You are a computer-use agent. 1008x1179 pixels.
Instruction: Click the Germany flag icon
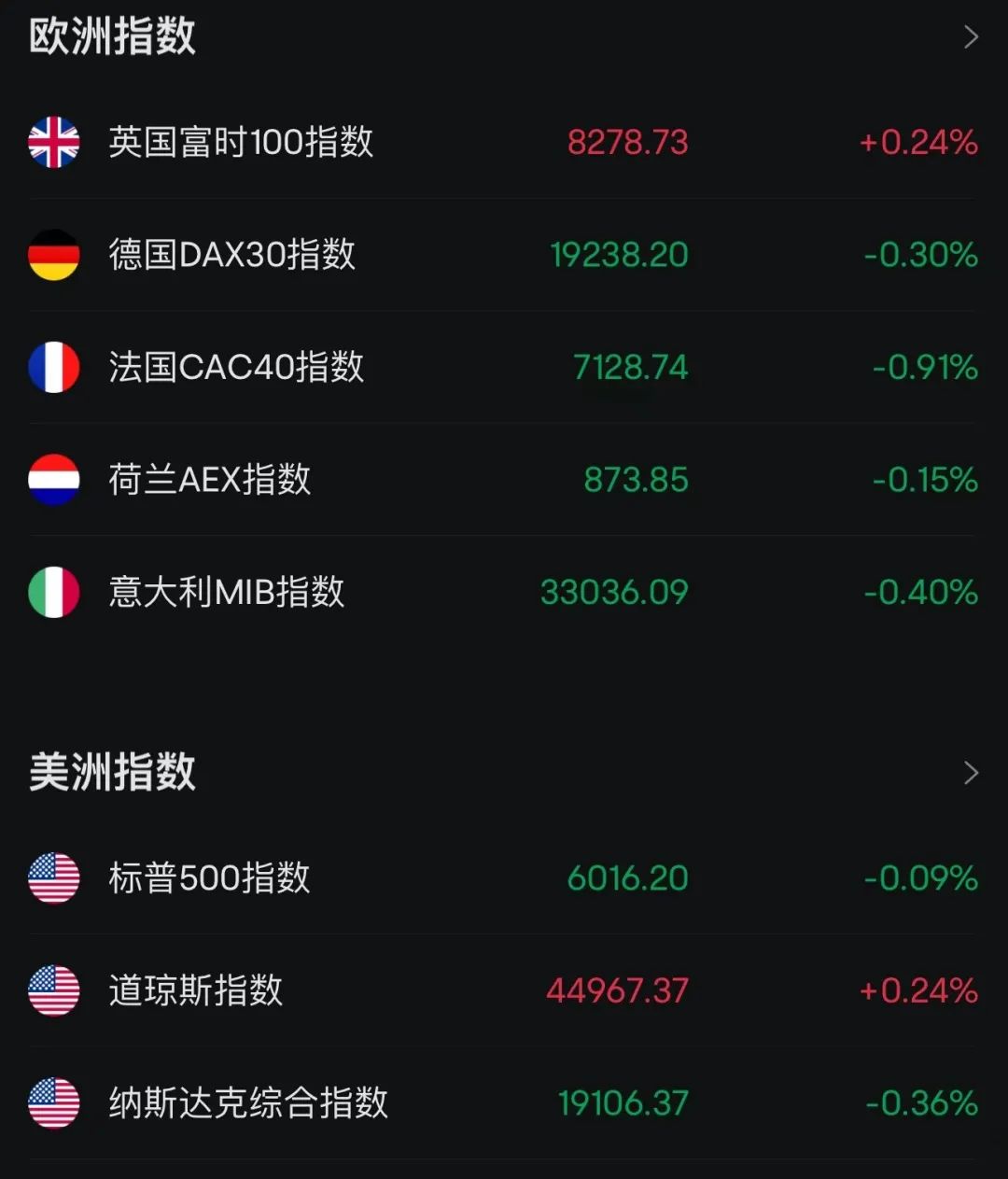click(x=54, y=256)
